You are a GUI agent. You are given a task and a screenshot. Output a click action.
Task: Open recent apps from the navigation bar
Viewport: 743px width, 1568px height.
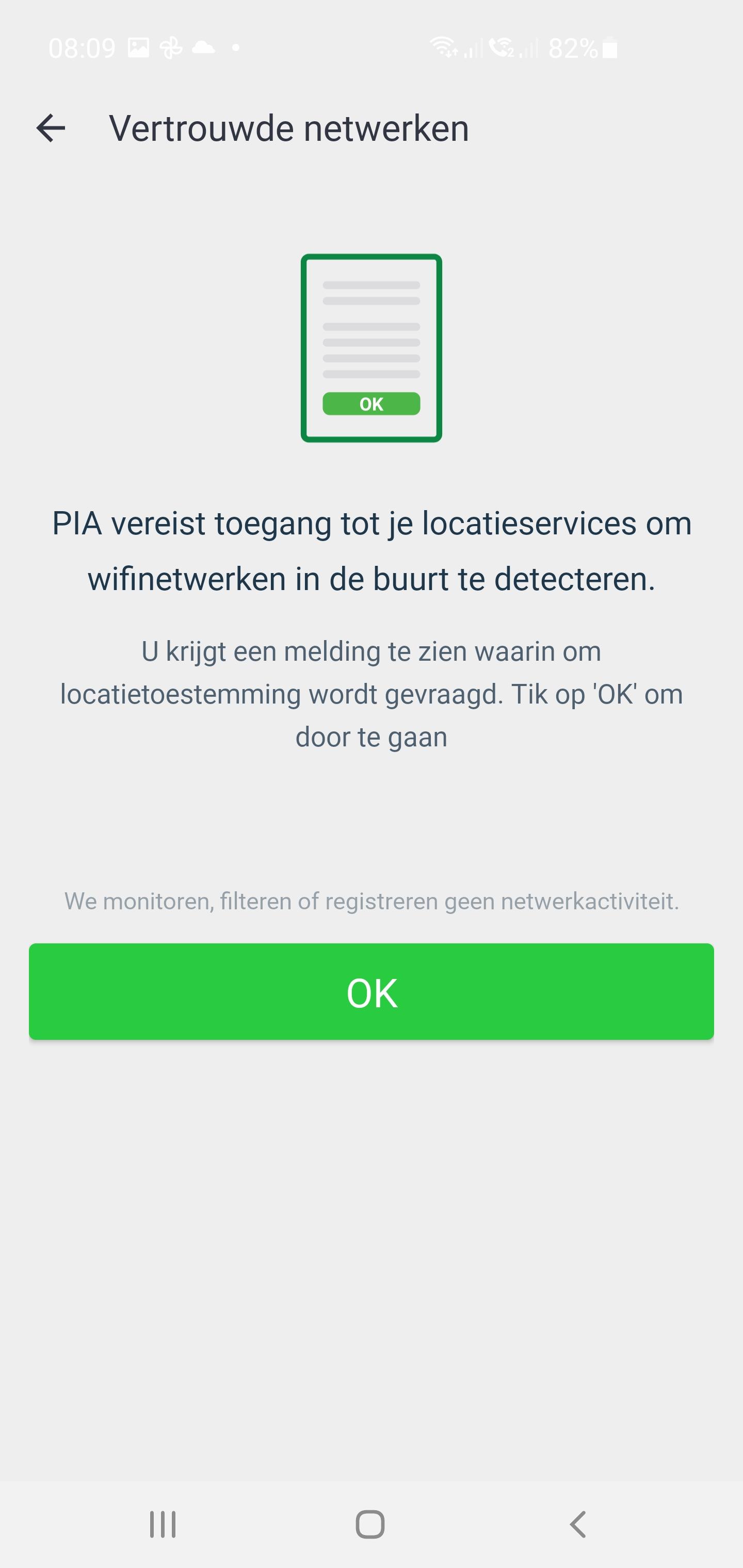(163, 1524)
